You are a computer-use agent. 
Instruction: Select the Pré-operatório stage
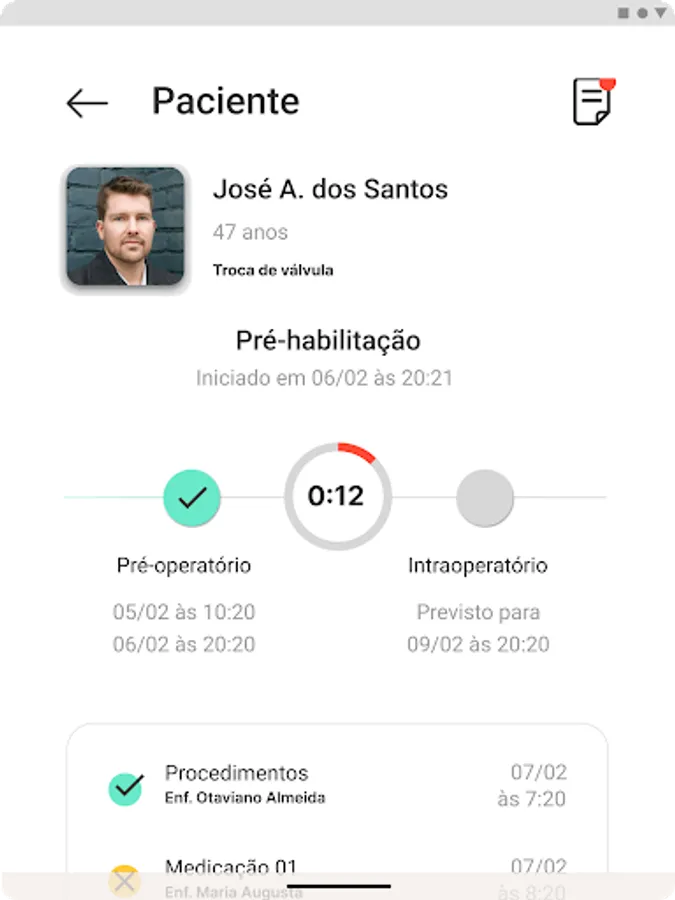[191, 497]
